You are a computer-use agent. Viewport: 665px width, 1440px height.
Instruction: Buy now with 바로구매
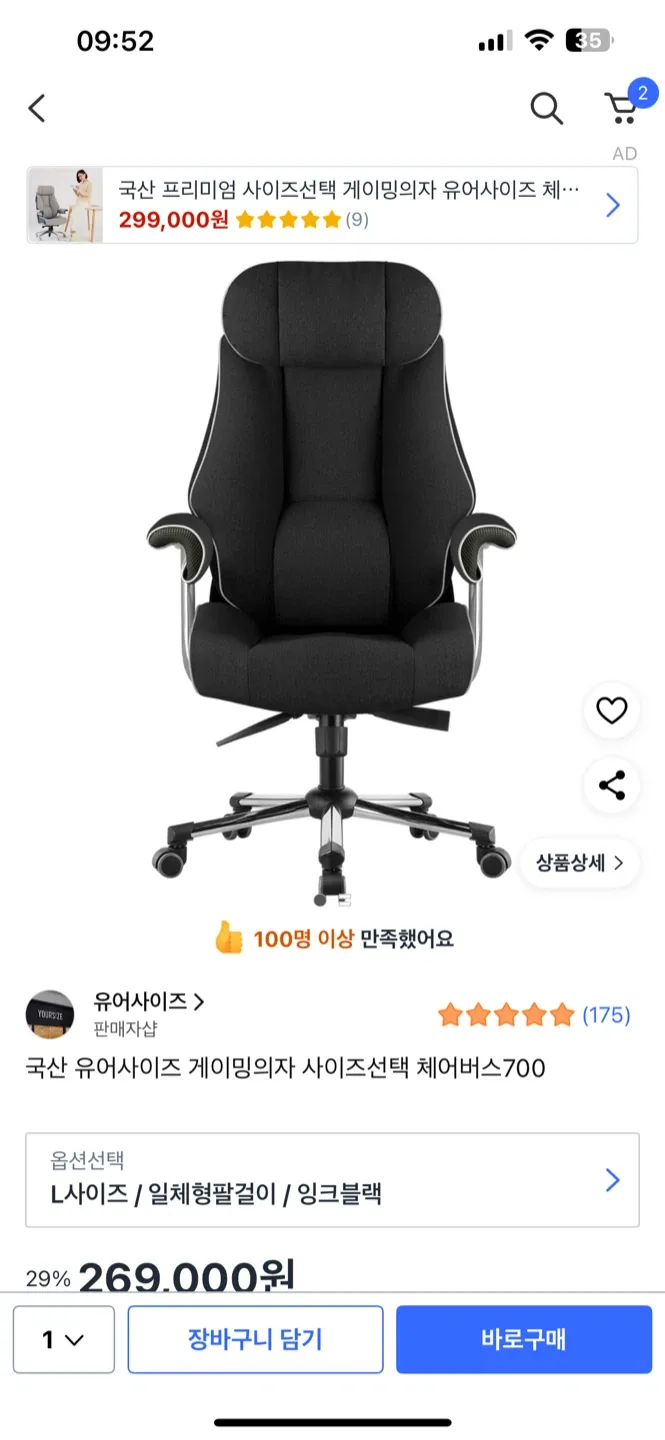click(523, 1339)
